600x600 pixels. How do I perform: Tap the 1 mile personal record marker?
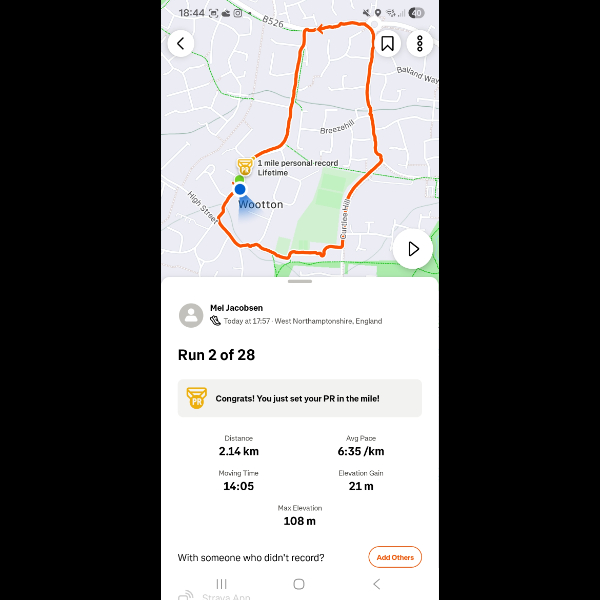pyautogui.click(x=245, y=167)
